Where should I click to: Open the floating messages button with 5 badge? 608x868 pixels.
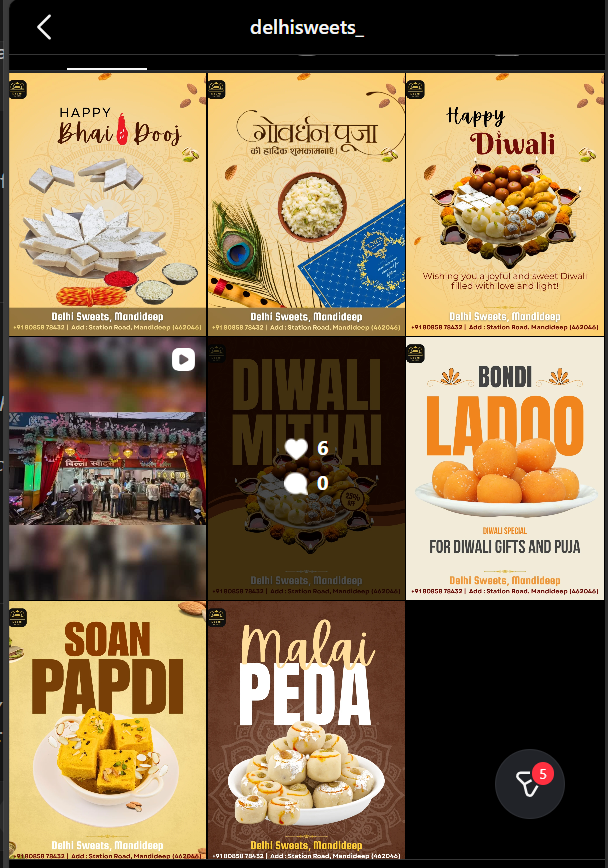tap(529, 784)
